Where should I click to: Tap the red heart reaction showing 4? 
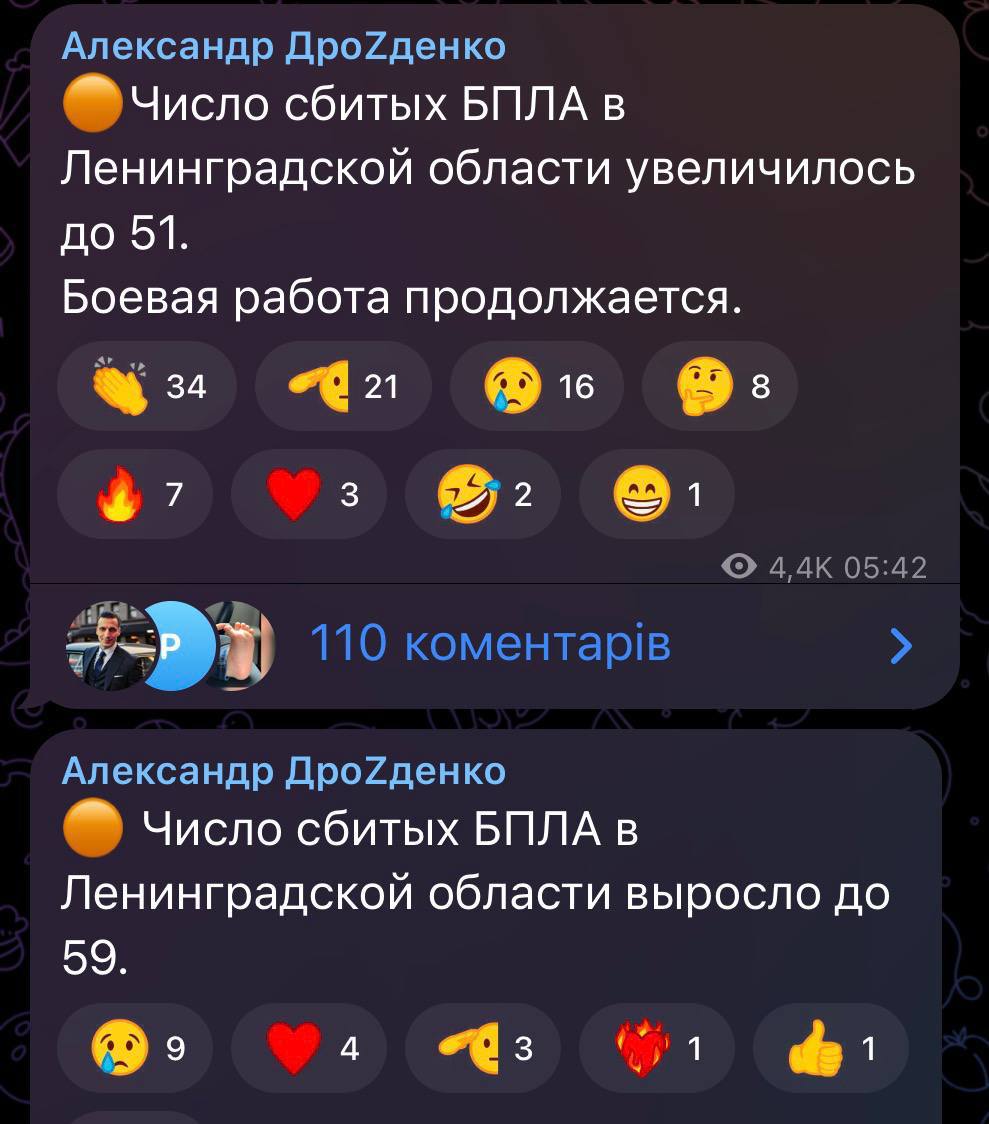[309, 1048]
